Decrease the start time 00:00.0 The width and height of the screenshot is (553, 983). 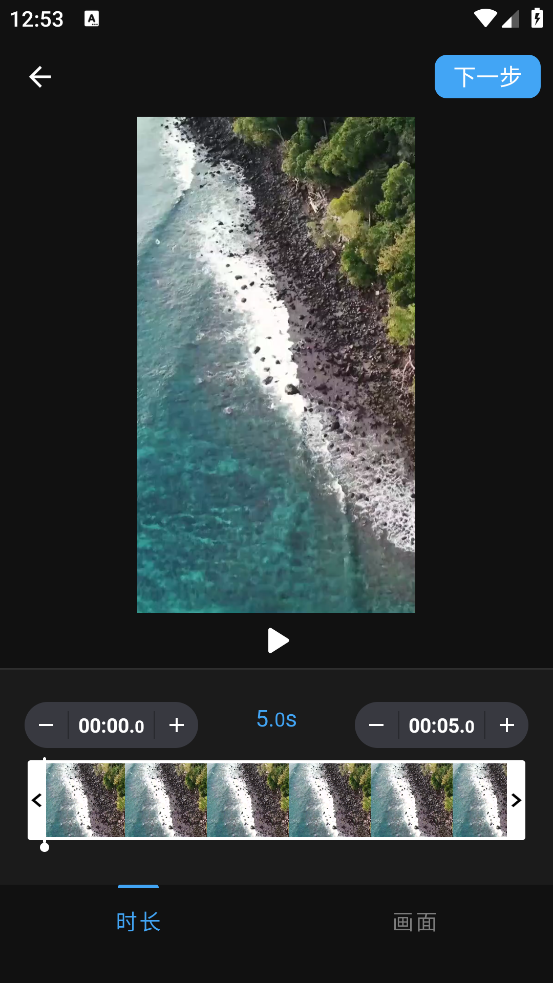[46, 725]
